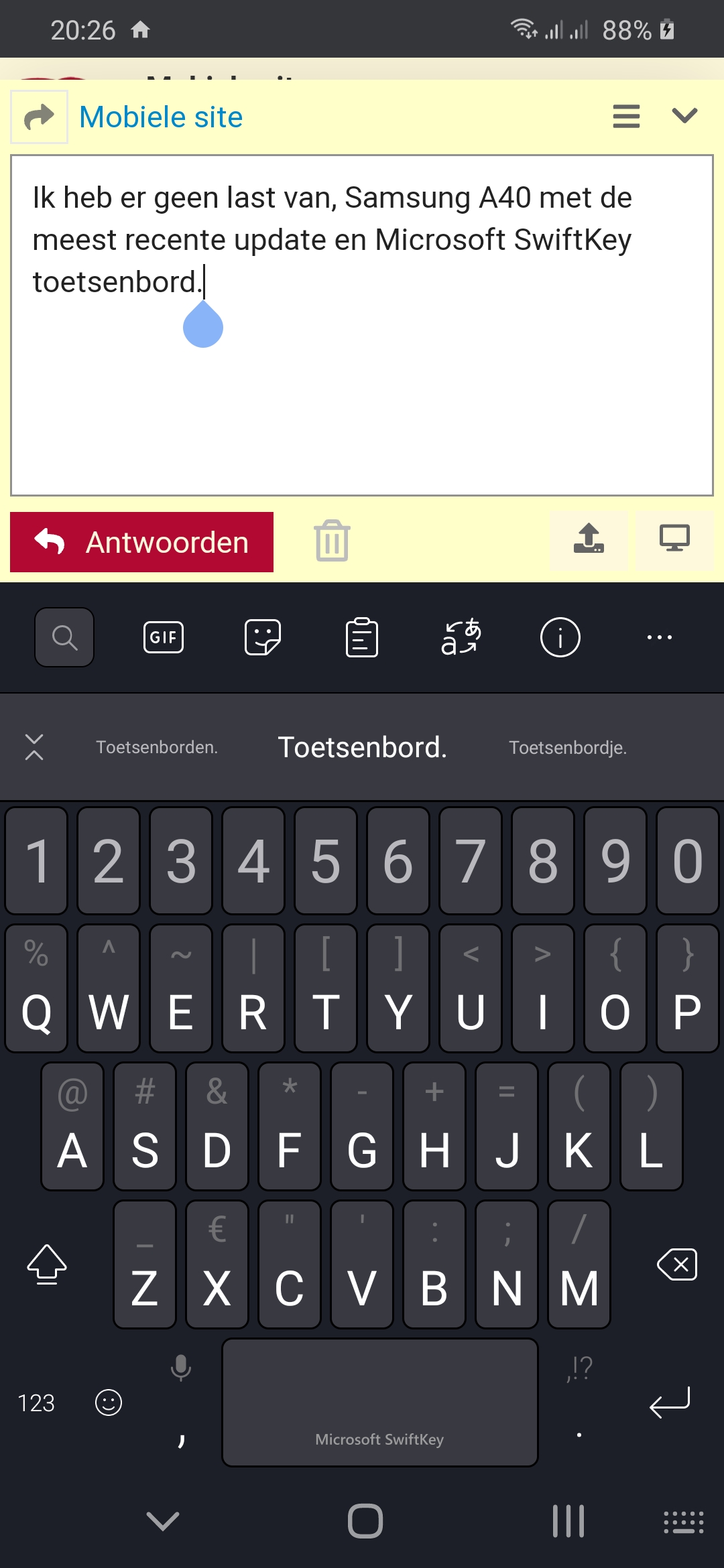Show more SwiftKey toolbar options
The height and width of the screenshot is (1568, 724).
(660, 637)
